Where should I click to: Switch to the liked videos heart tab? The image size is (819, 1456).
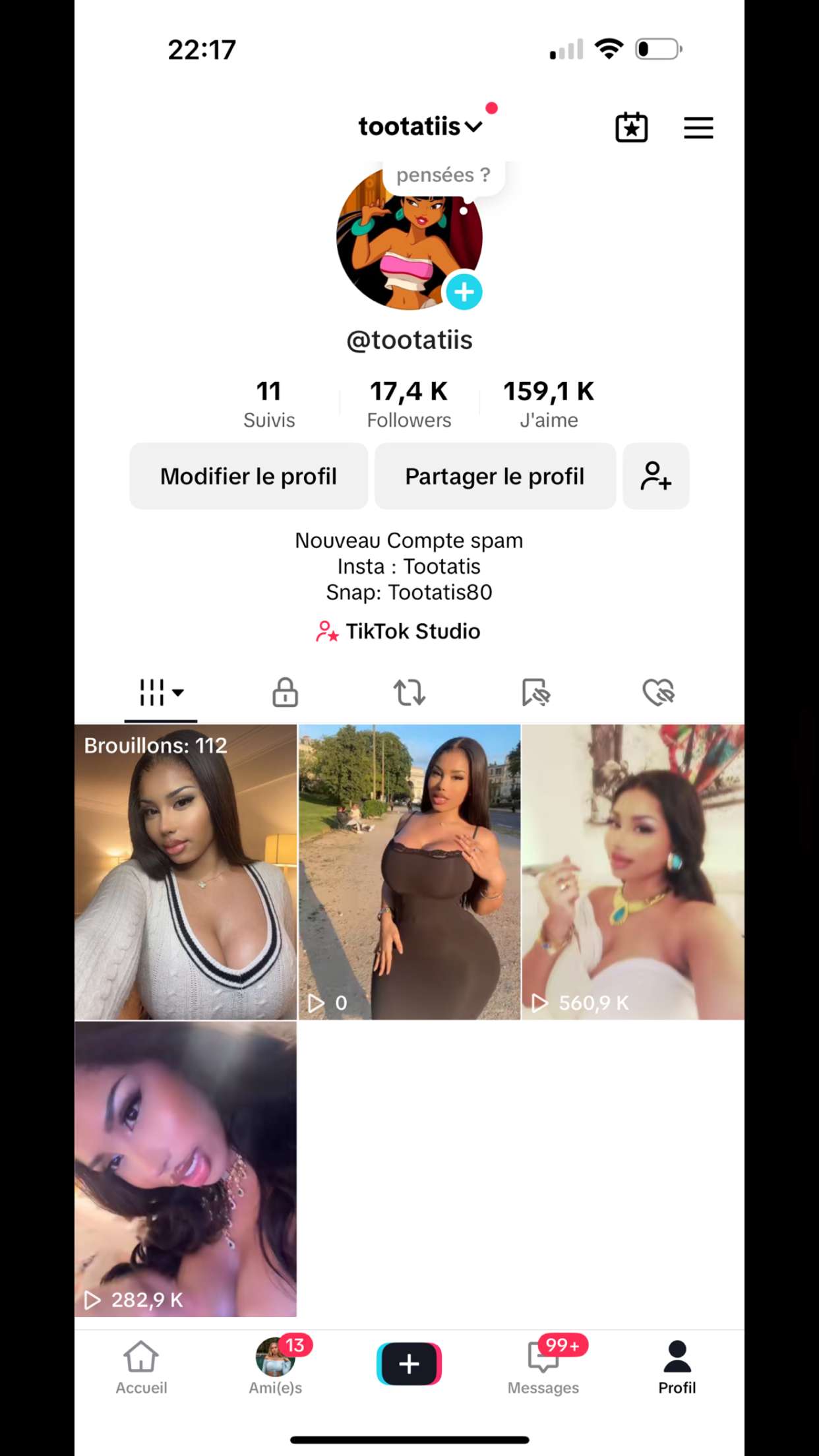pyautogui.click(x=659, y=692)
